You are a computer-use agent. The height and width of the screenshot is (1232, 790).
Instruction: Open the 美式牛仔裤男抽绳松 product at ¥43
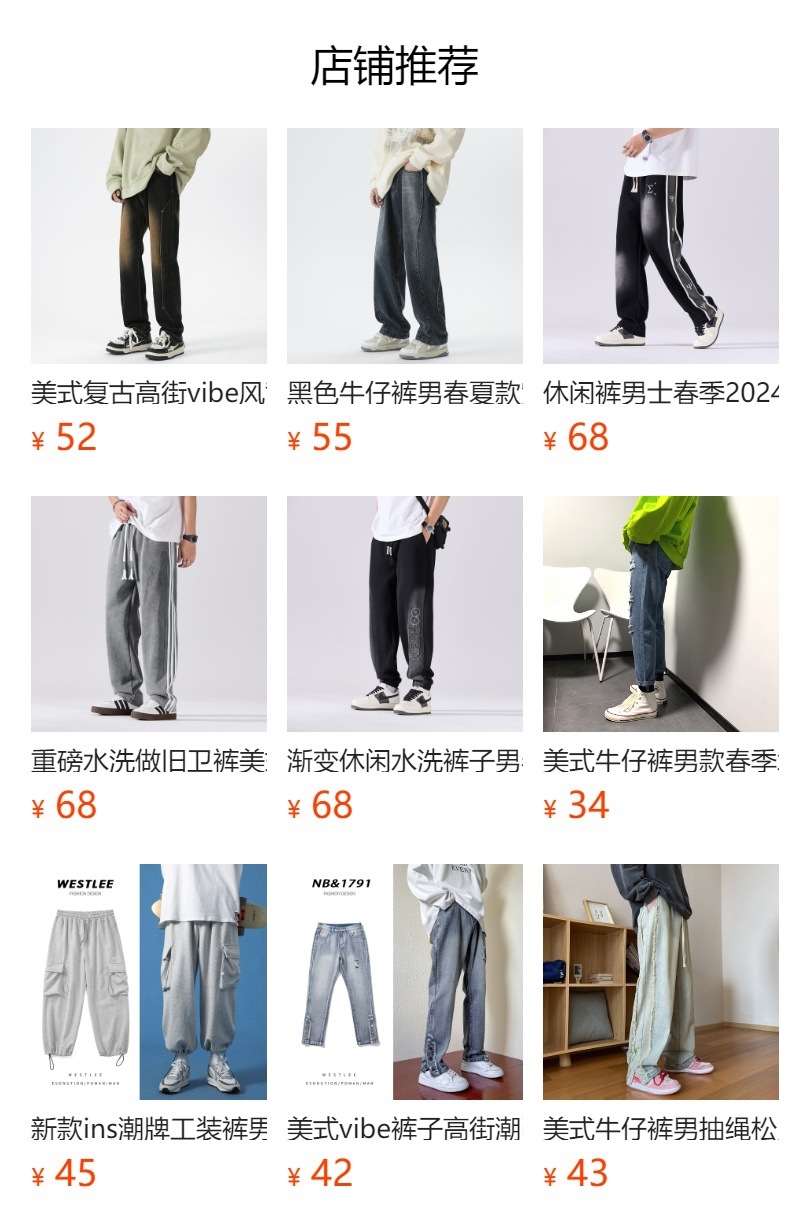point(660,982)
